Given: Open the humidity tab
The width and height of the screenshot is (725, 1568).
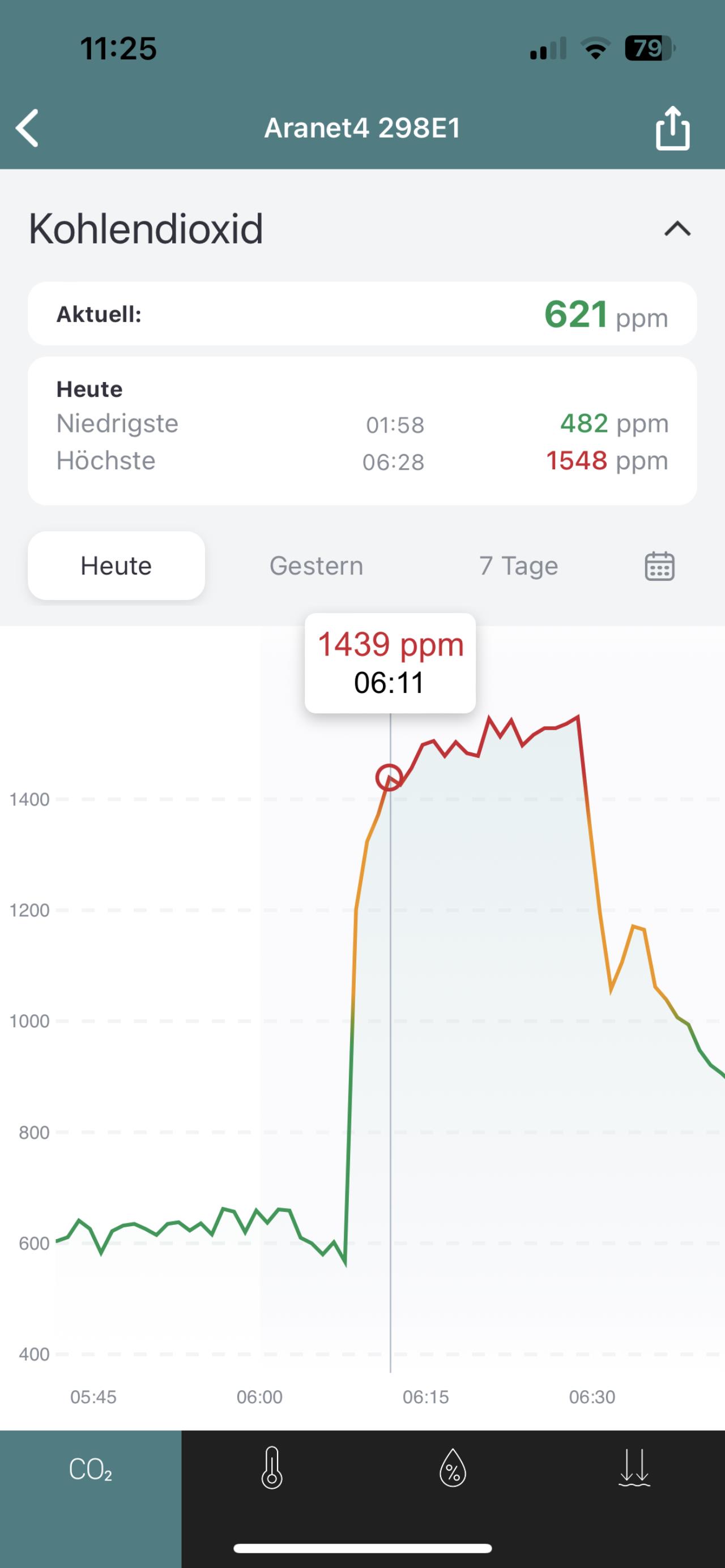Looking at the screenshot, I should point(453,1470).
